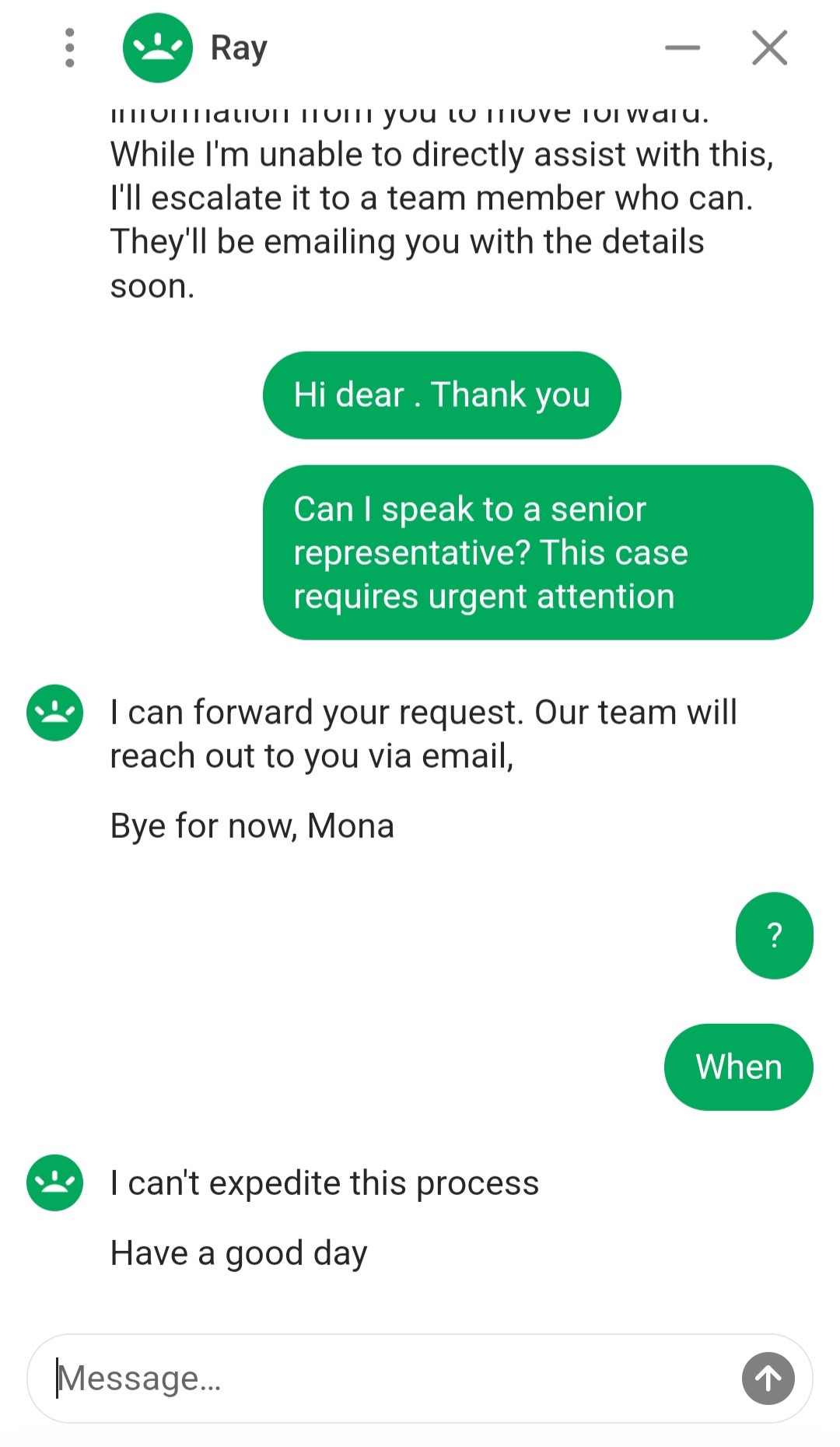Close the chat with Ray
This screenshot has height=1447, width=840.
(x=770, y=48)
